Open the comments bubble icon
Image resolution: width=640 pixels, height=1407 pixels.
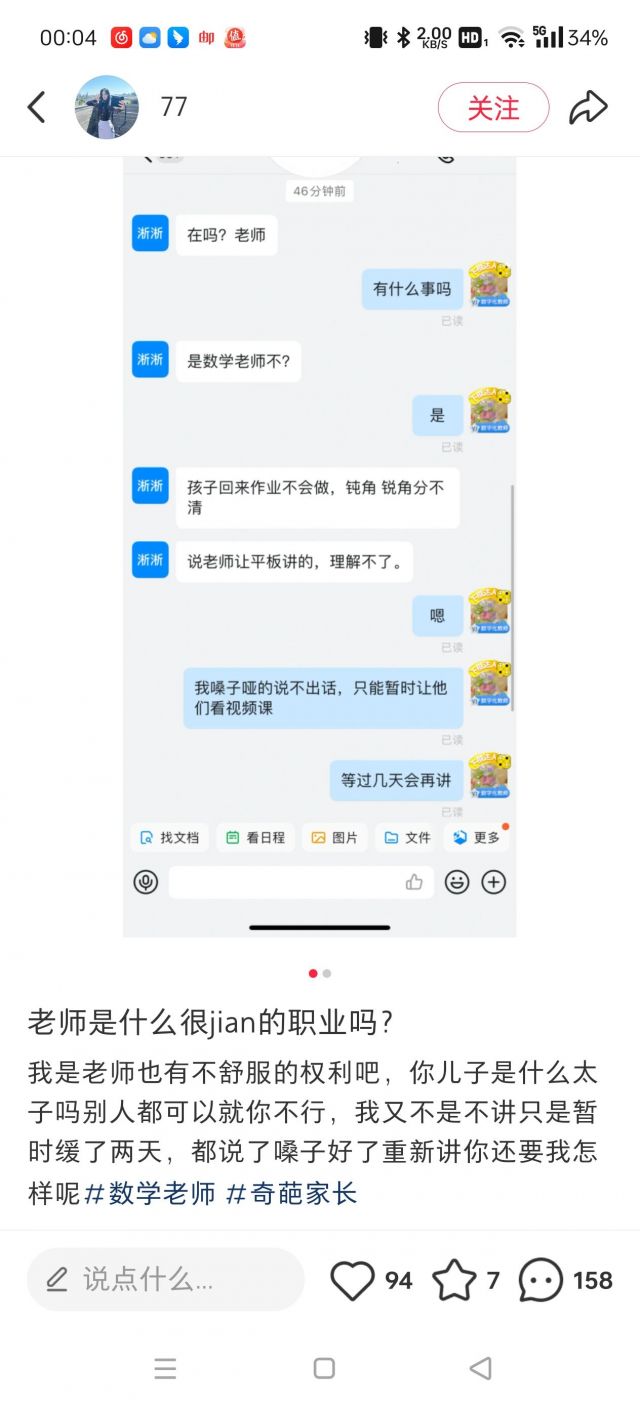point(540,1280)
